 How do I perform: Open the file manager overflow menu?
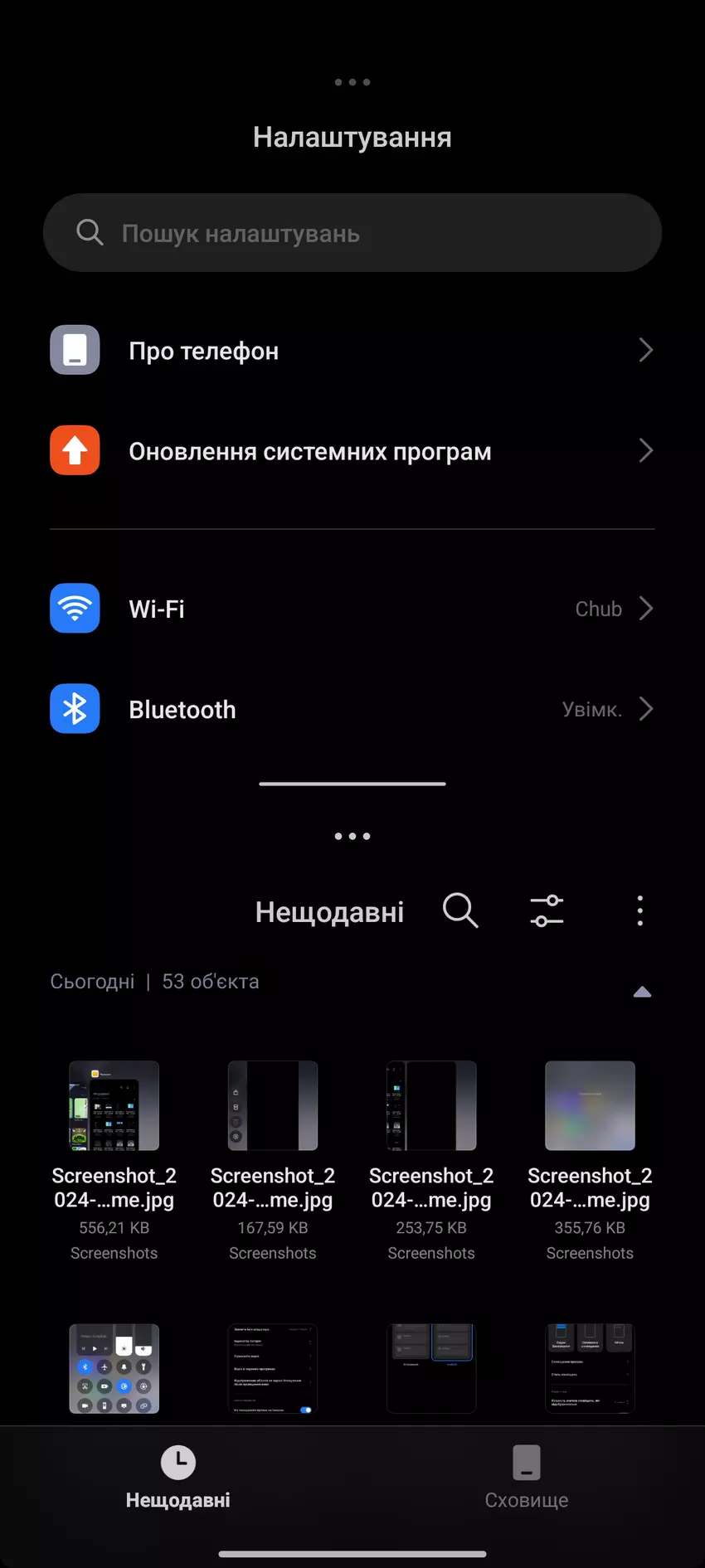tap(639, 910)
